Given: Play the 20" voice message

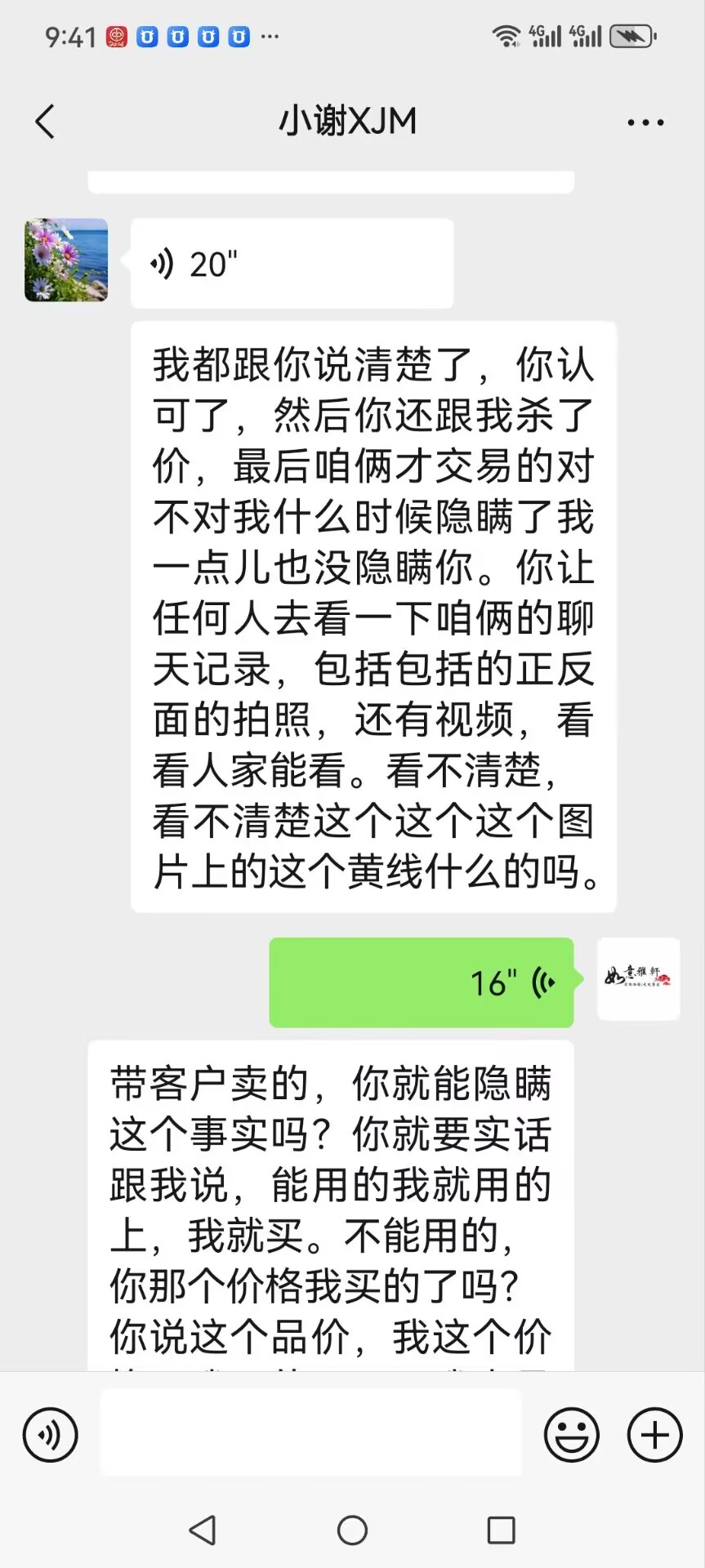Looking at the screenshot, I should point(292,264).
